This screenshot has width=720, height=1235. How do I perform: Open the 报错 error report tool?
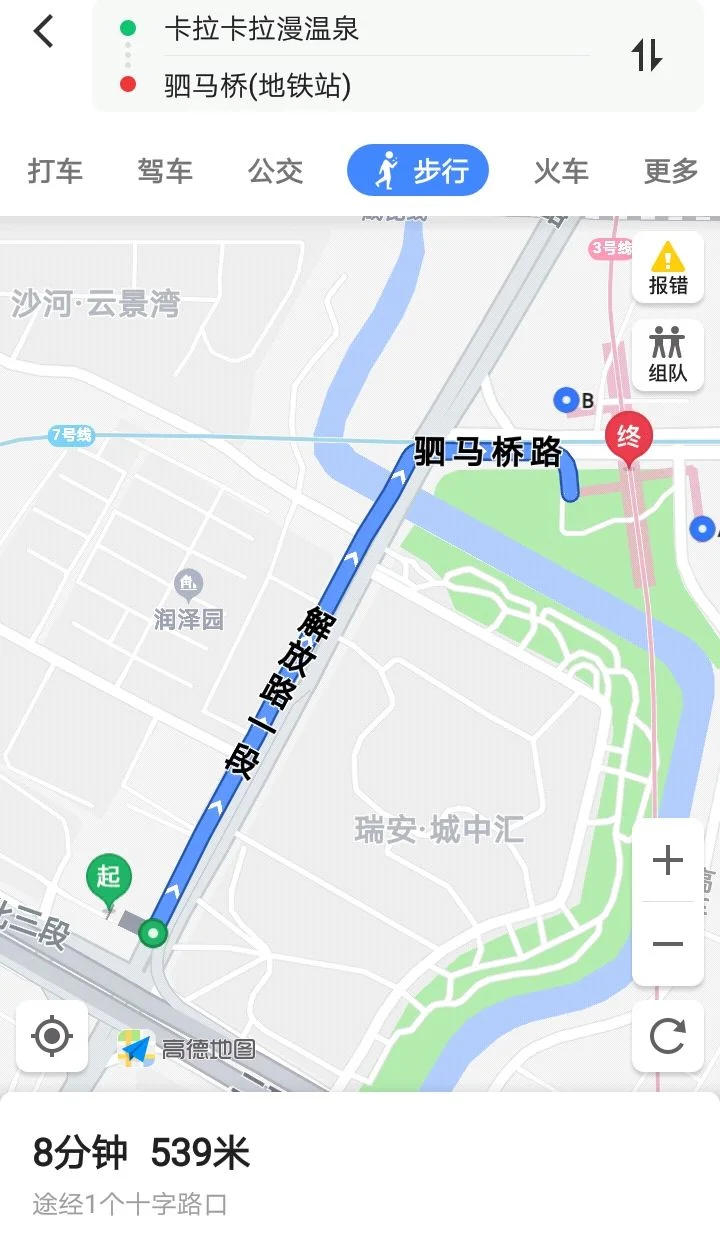(667, 266)
